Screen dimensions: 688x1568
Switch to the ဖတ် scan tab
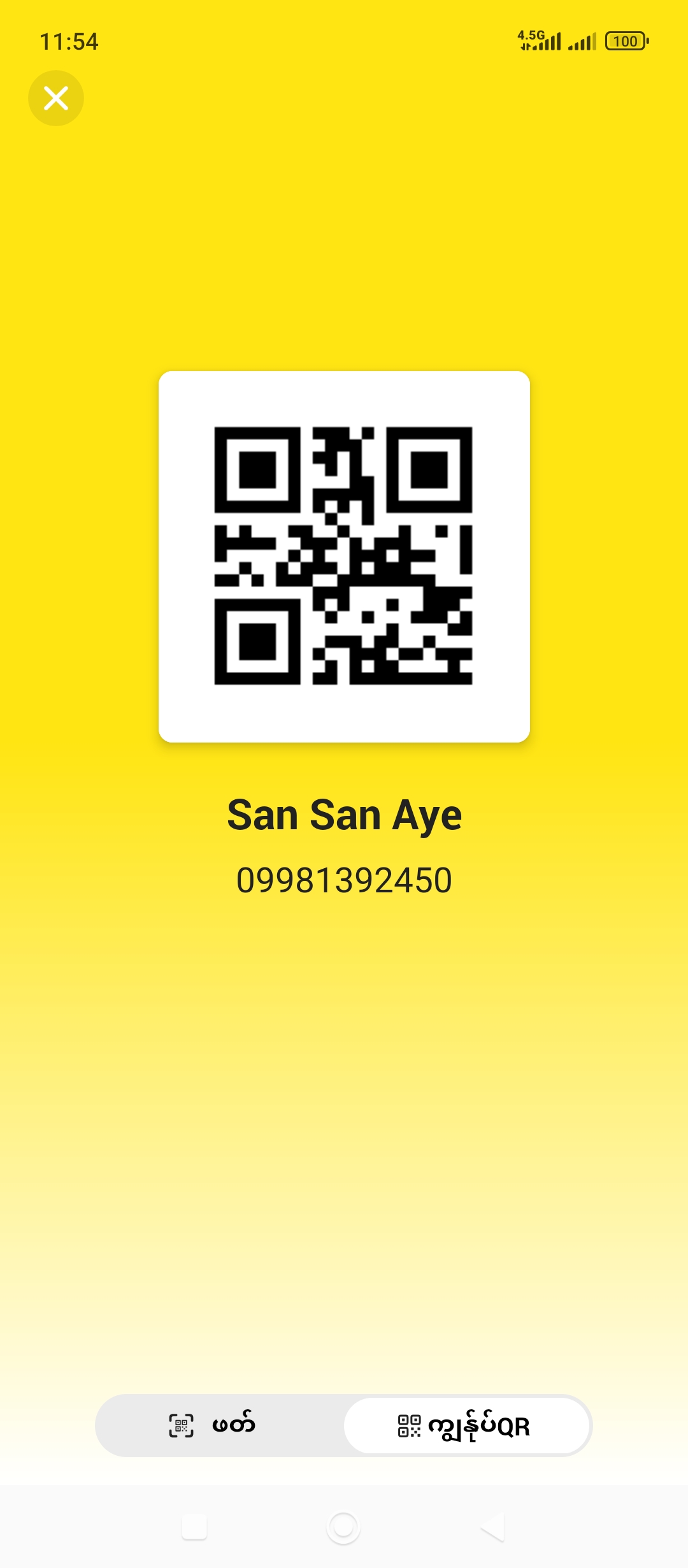click(213, 1425)
